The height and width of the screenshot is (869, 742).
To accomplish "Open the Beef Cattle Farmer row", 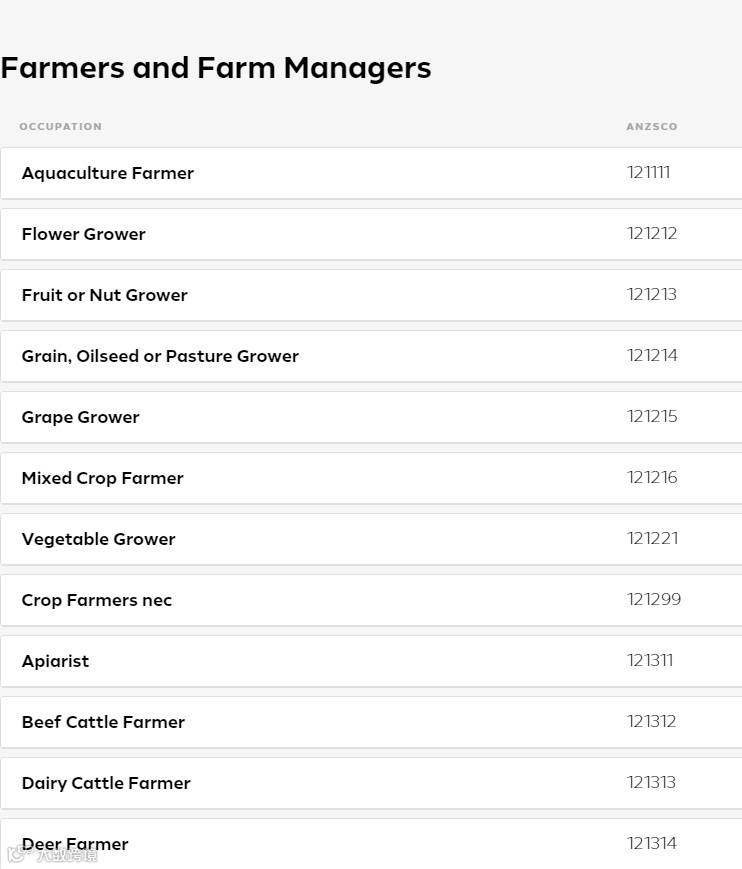I will (104, 722).
